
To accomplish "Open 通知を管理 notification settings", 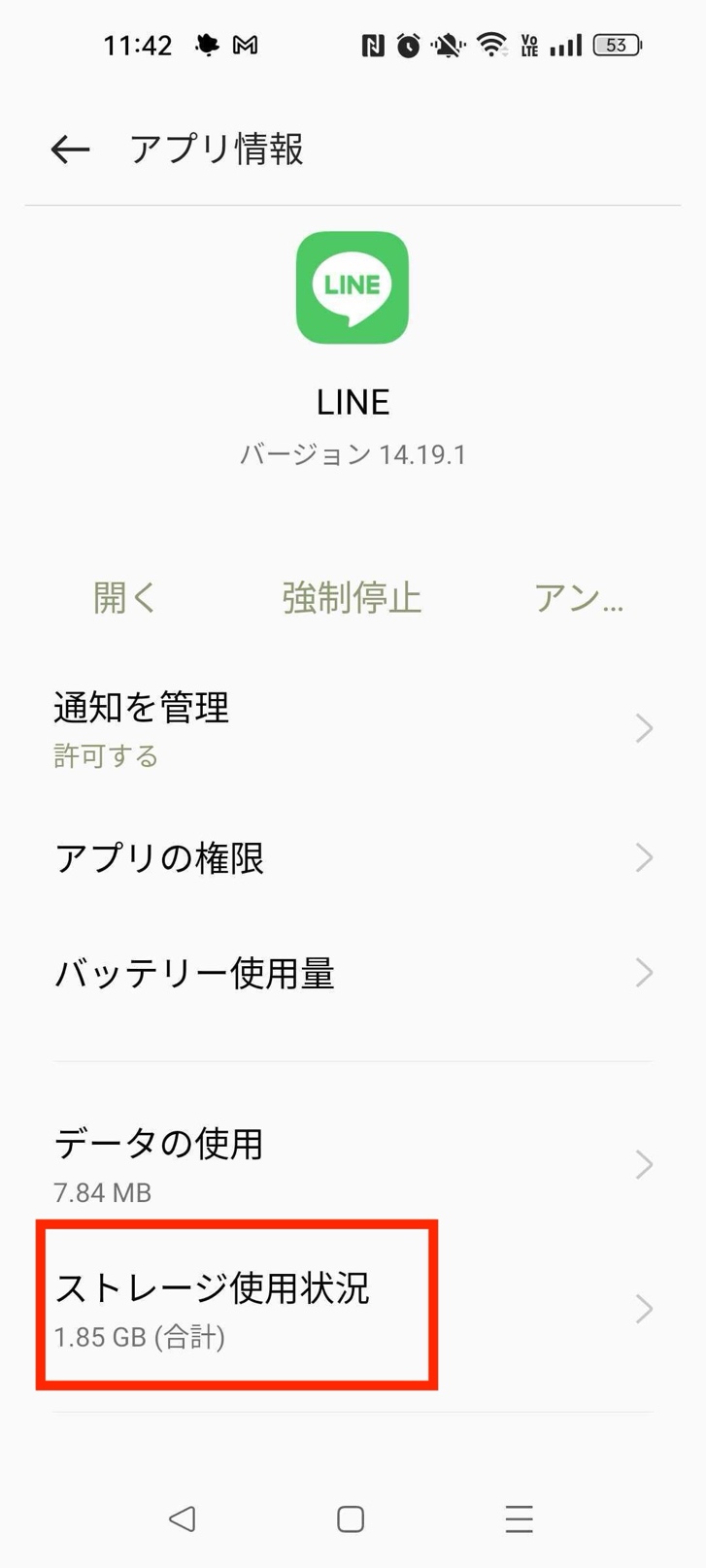I will tap(353, 728).
